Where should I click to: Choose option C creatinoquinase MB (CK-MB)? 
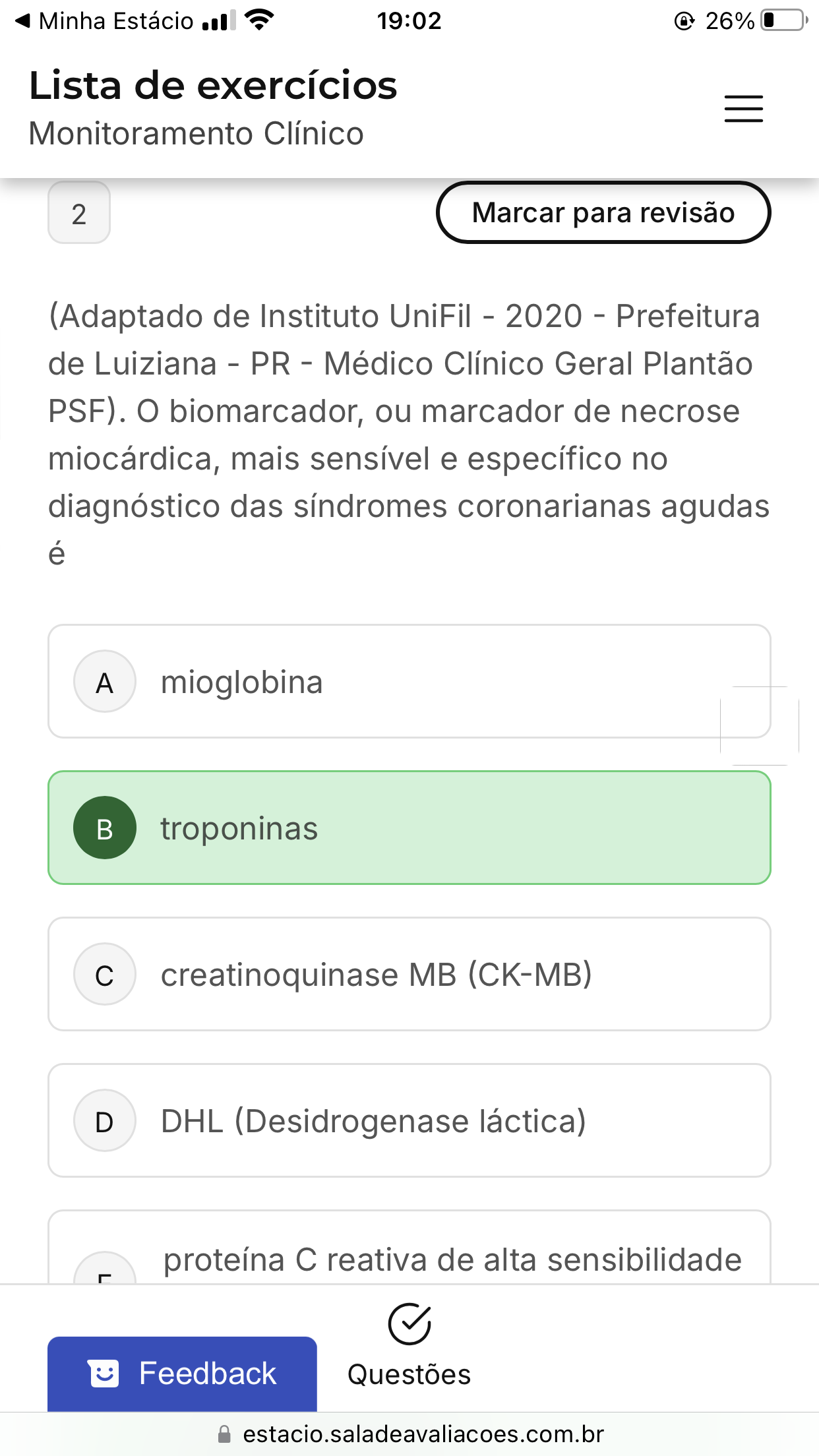click(x=409, y=974)
